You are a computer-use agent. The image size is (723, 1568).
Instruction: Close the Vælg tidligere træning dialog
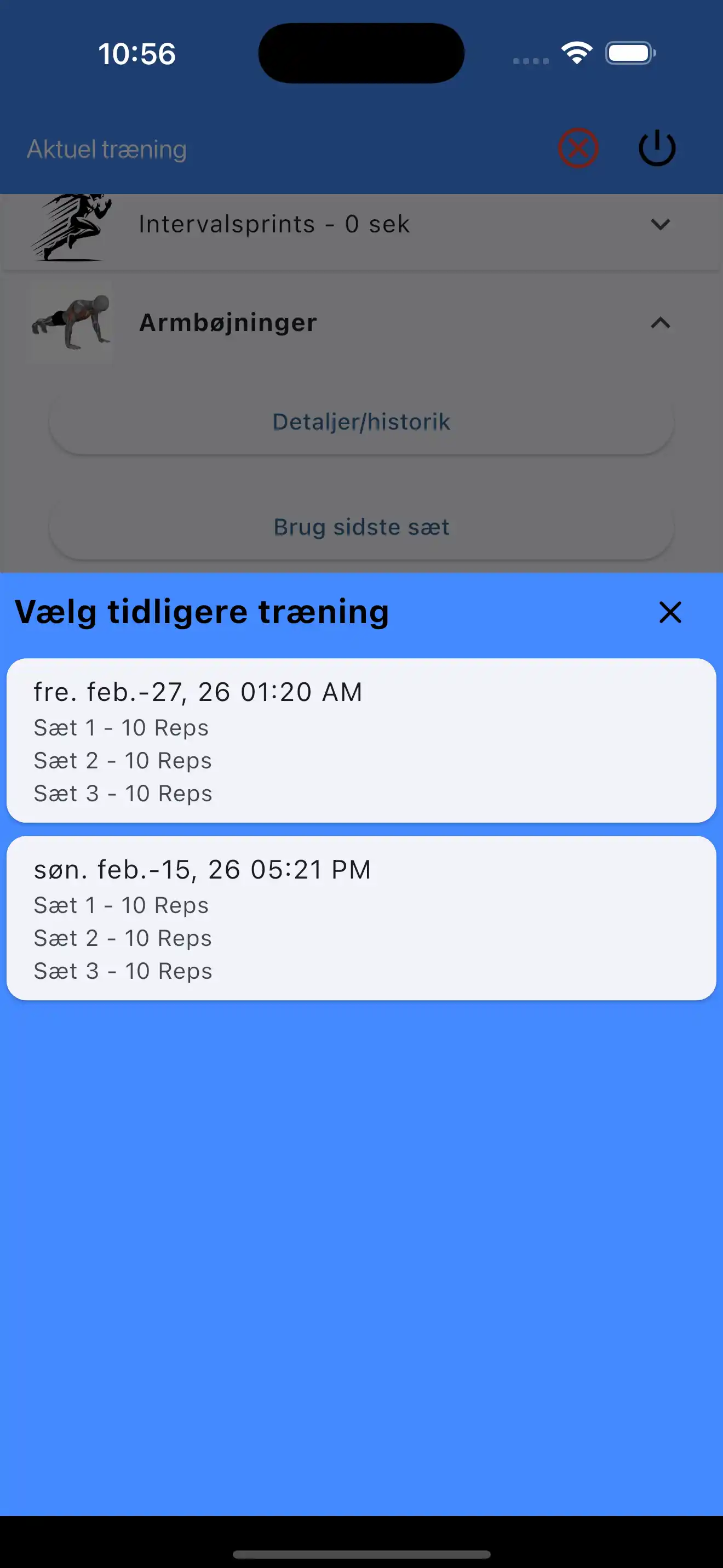point(669,613)
